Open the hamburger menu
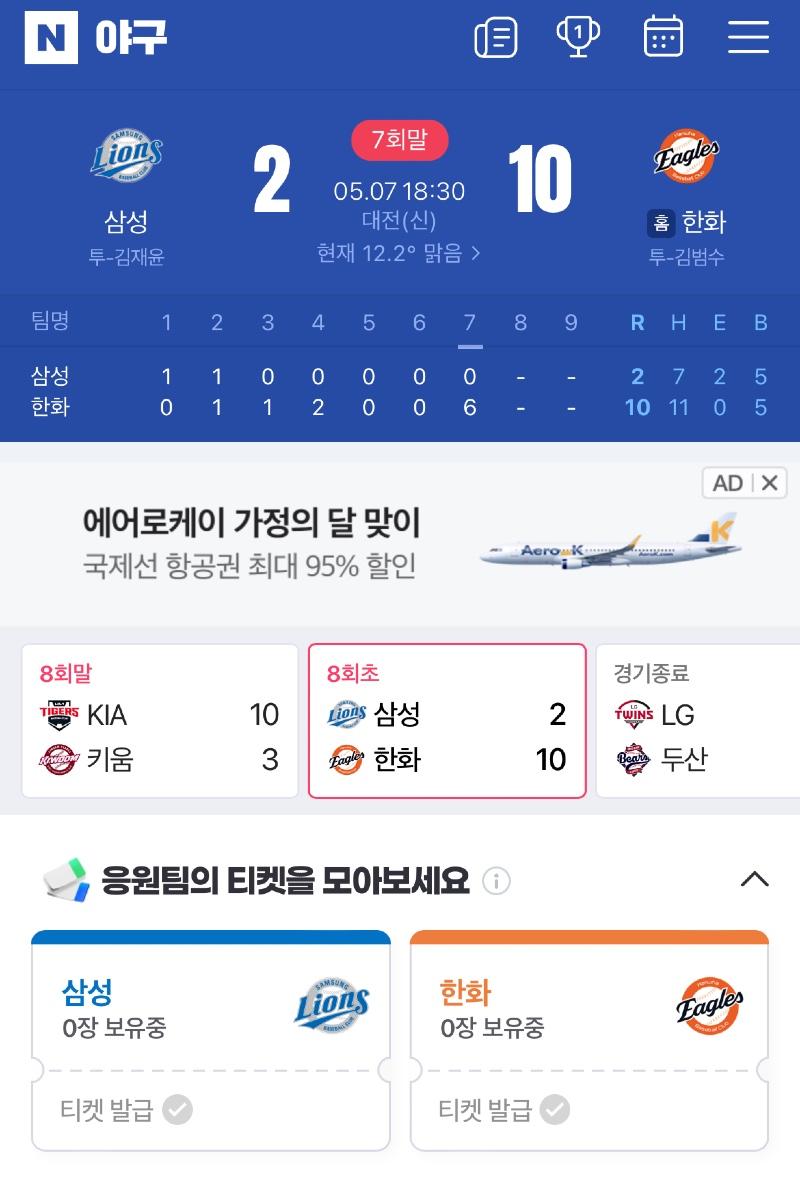Viewport: 800px width, 1192px height. pyautogui.click(x=748, y=38)
